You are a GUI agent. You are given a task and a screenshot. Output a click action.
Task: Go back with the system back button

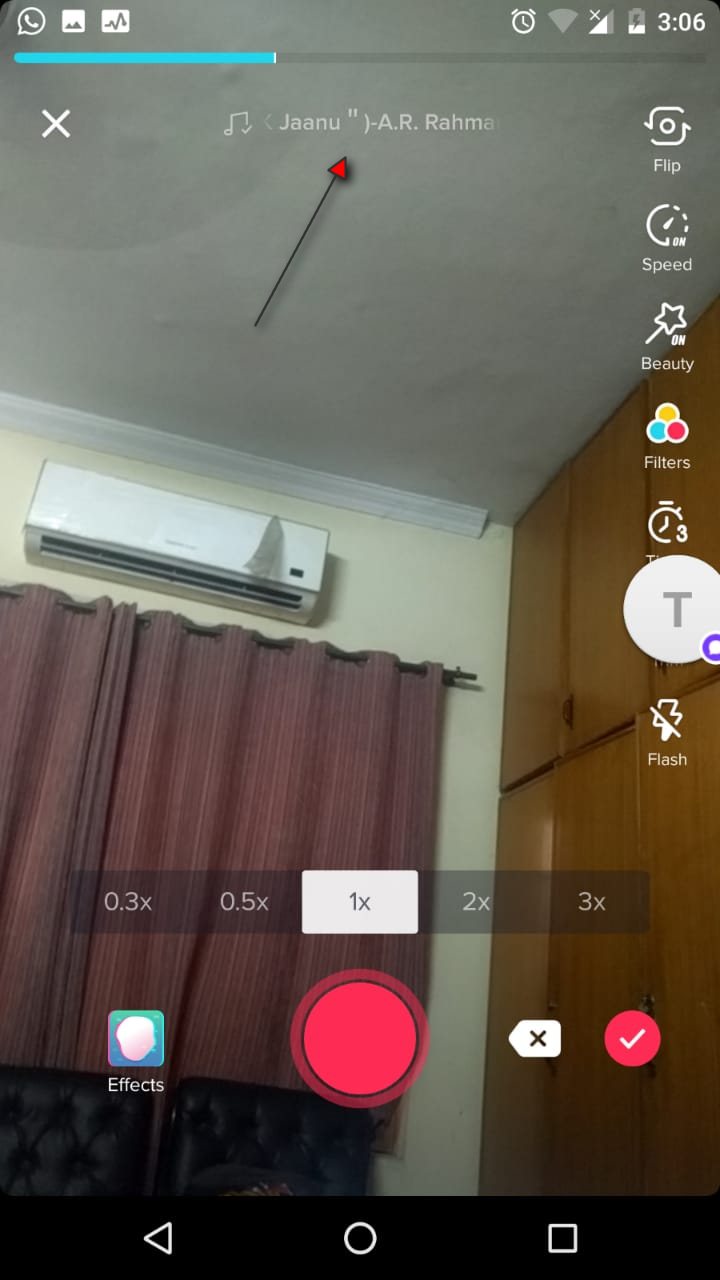point(158,1238)
